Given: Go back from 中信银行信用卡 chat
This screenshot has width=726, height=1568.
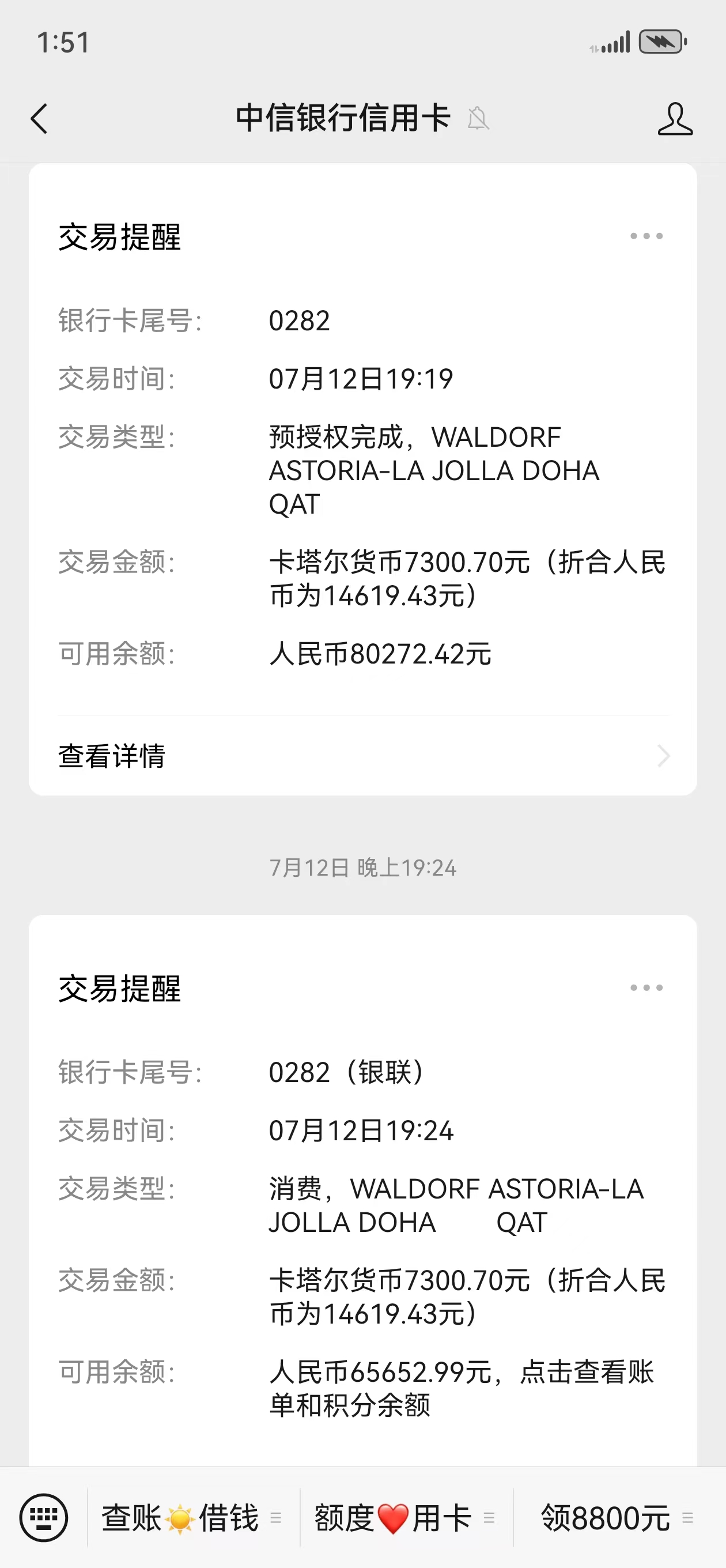Looking at the screenshot, I should [40, 118].
